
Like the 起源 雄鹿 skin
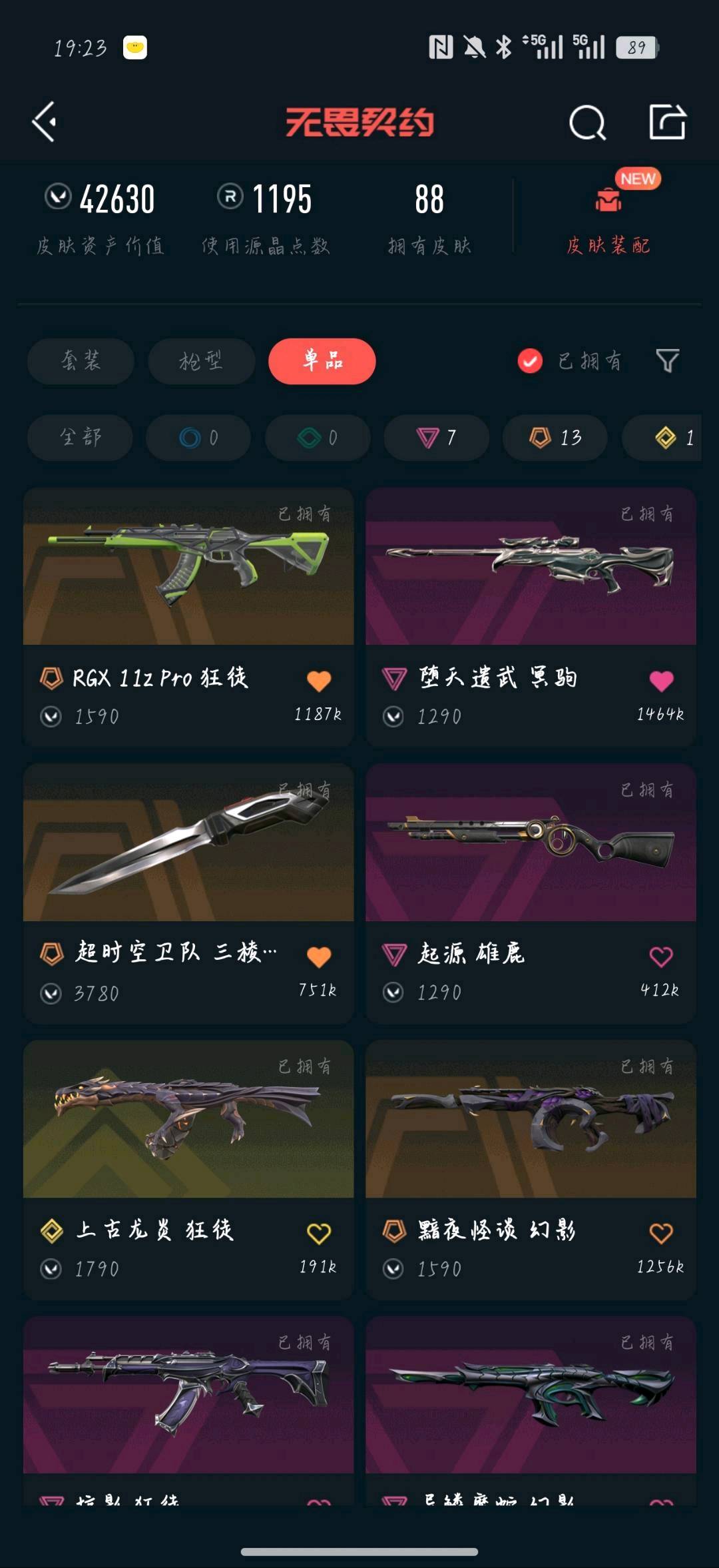661,957
